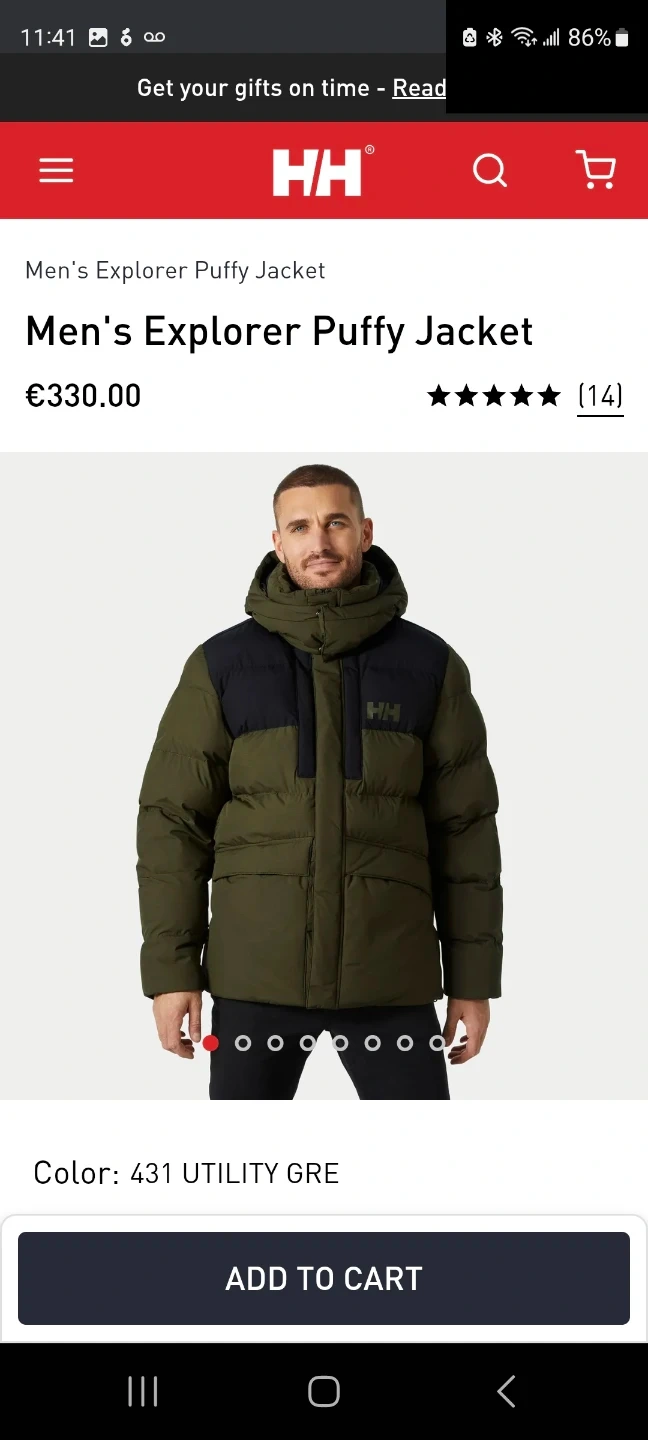Open the Read link in the gift banner
Viewport: 648px width, 1440px height.
pyautogui.click(x=418, y=88)
